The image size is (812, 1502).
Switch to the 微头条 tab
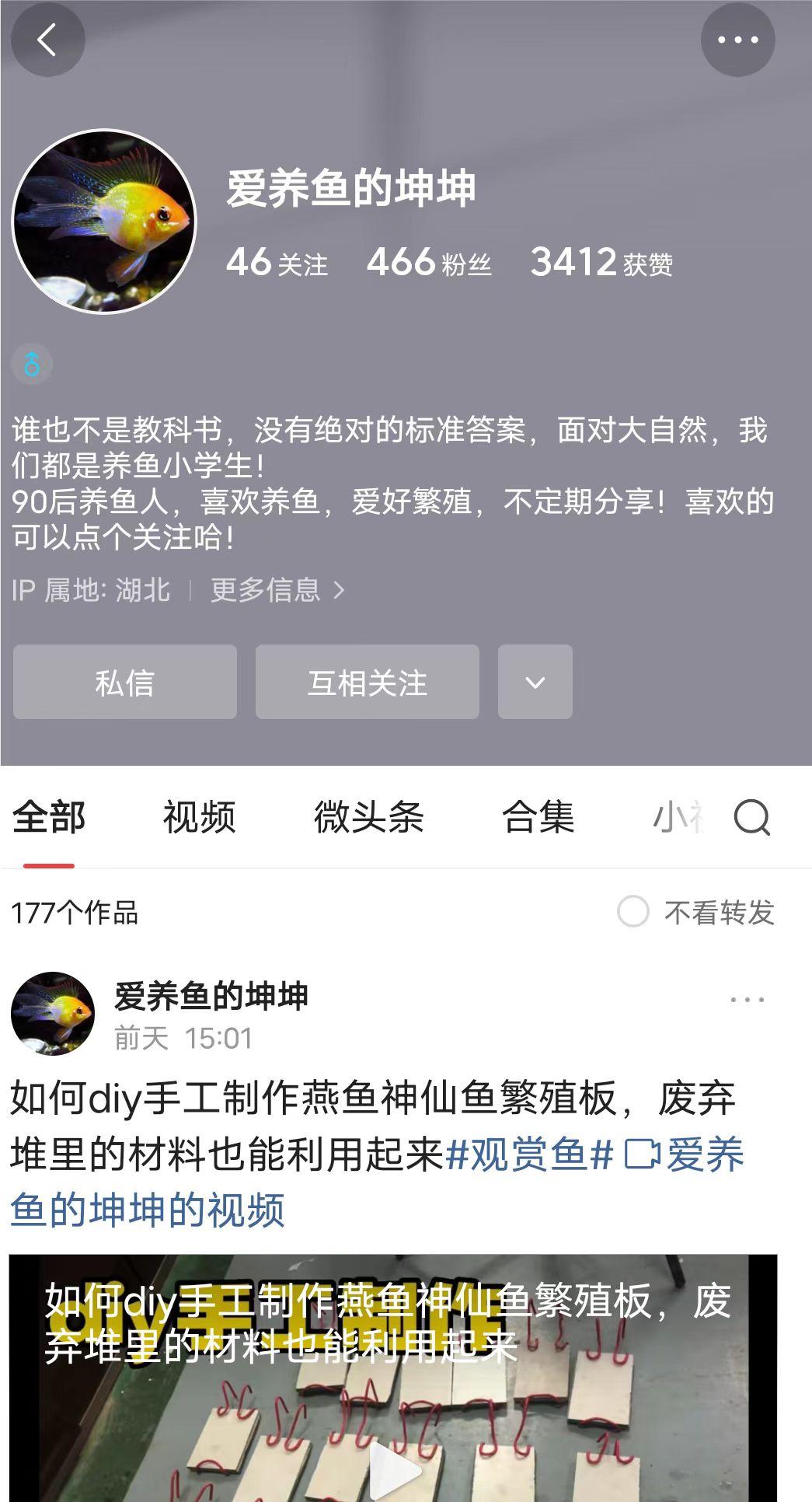(368, 817)
